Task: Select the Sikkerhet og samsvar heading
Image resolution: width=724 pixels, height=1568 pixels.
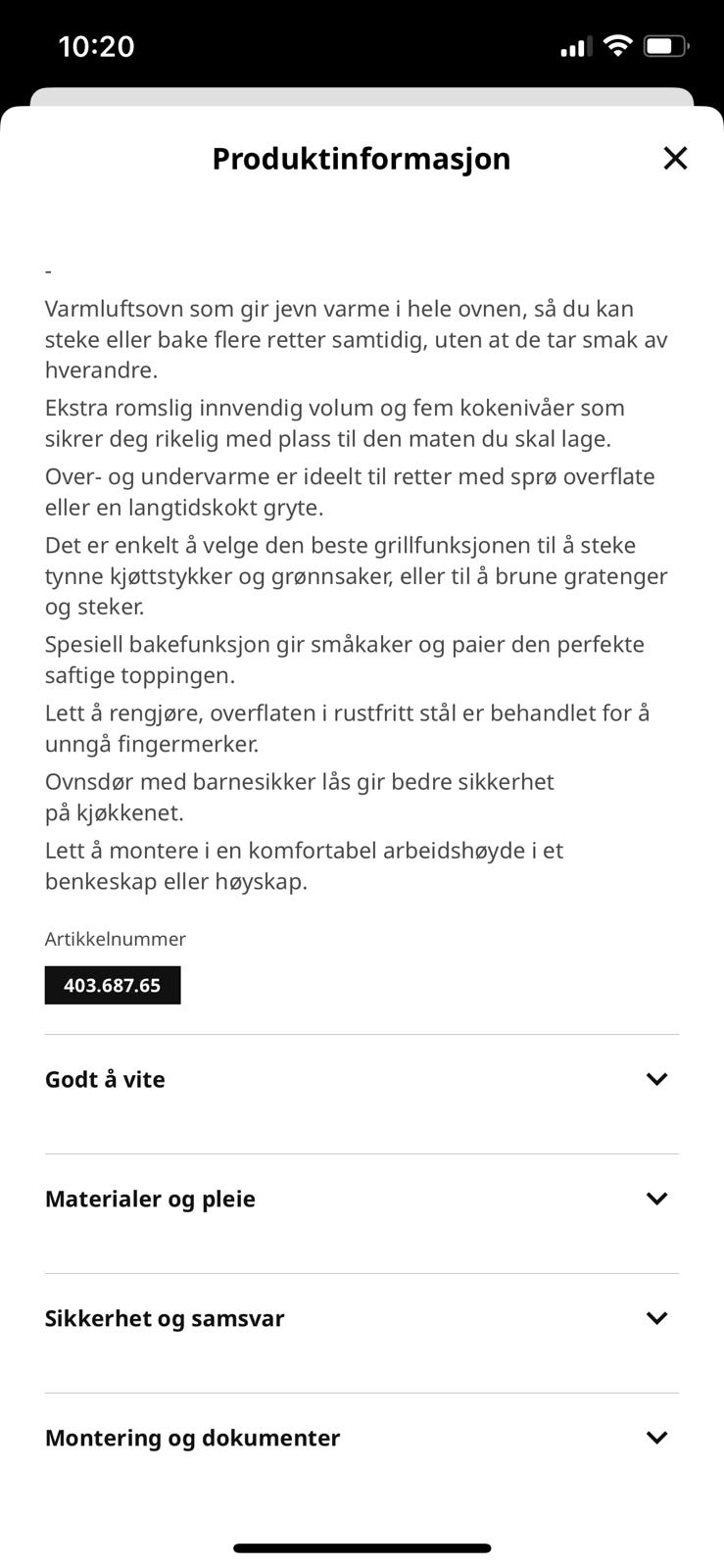Action: [164, 1317]
